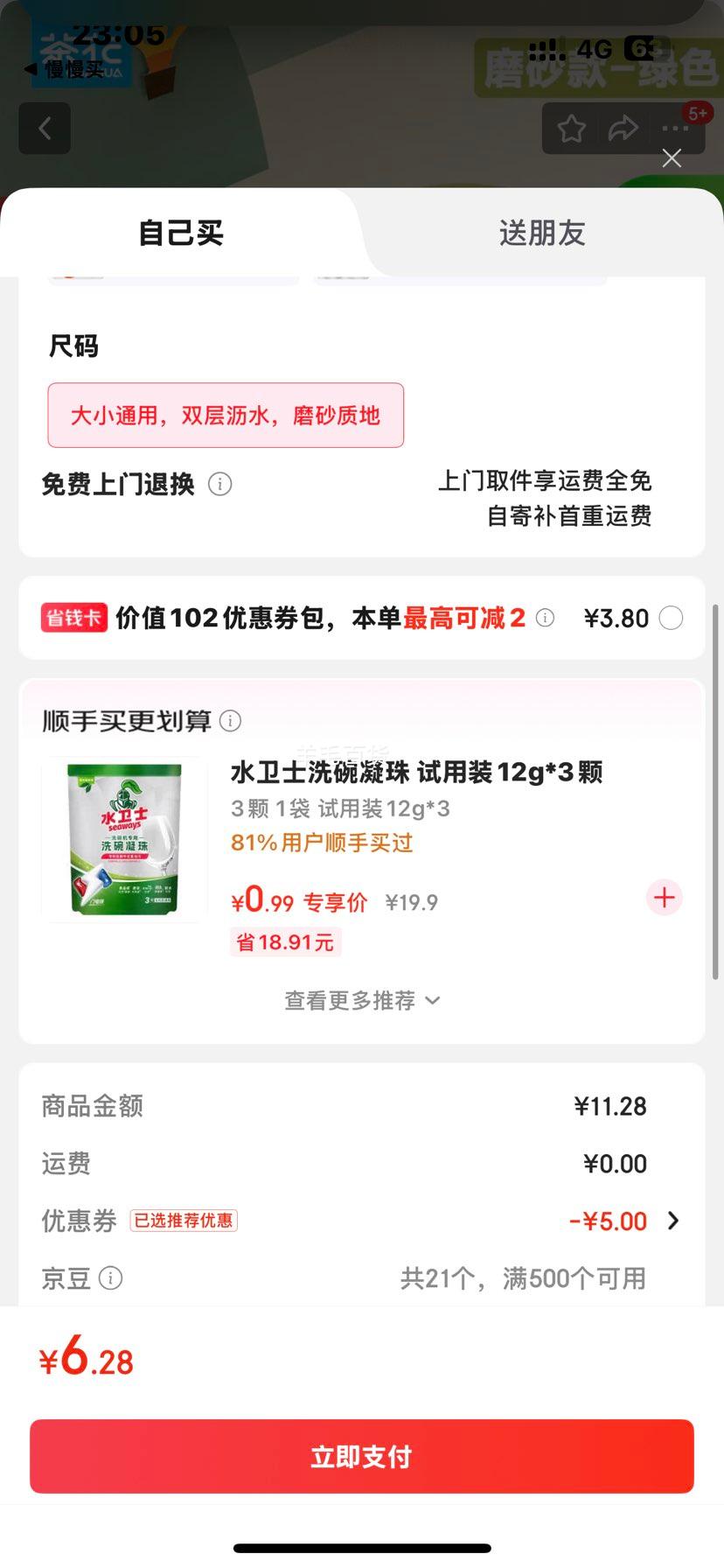Tap the 免费上门退换 info icon
The width and height of the screenshot is (724, 1568).
click(x=220, y=484)
